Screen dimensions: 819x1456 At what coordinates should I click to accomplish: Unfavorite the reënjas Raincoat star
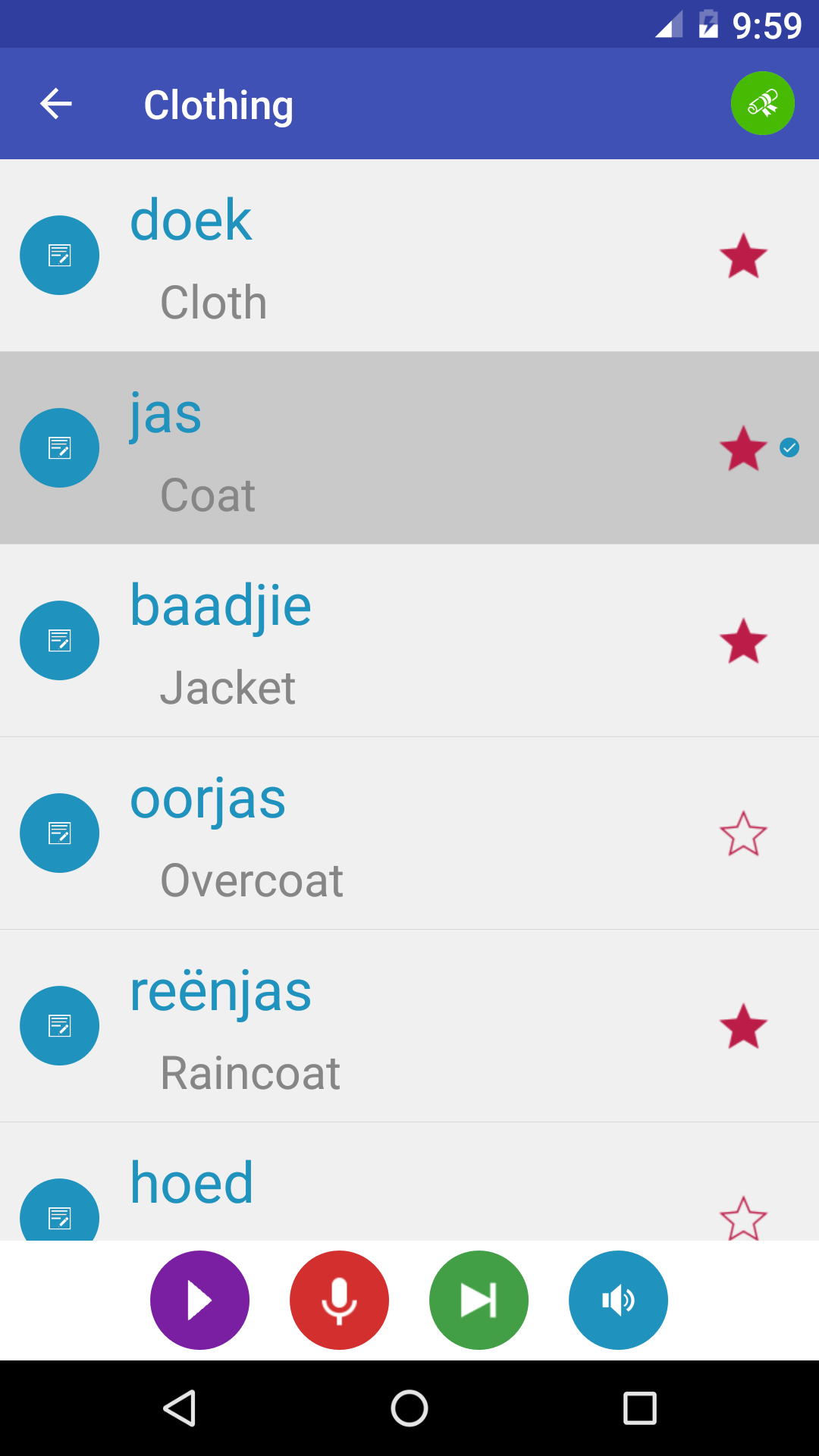click(743, 1026)
